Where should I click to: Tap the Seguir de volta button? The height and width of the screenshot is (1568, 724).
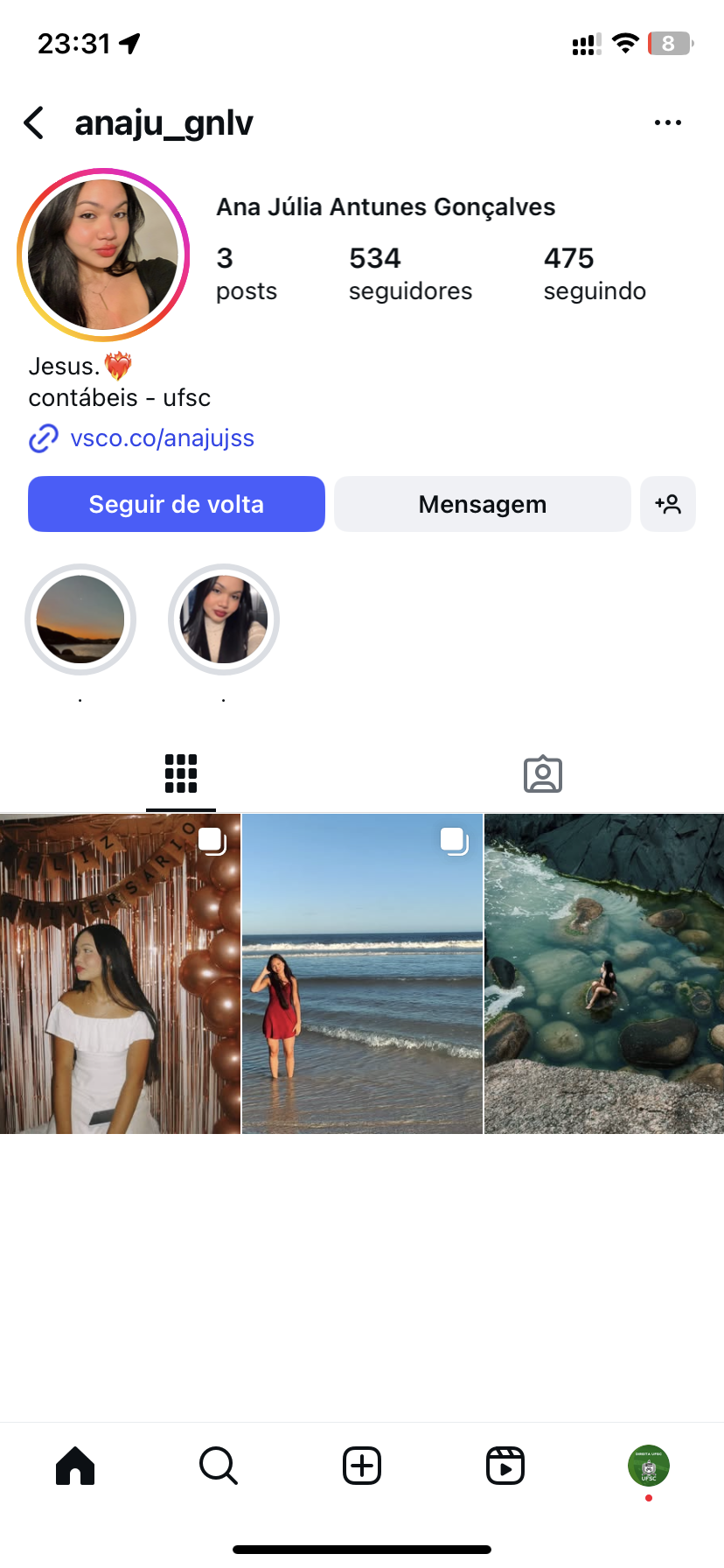pyautogui.click(x=177, y=504)
